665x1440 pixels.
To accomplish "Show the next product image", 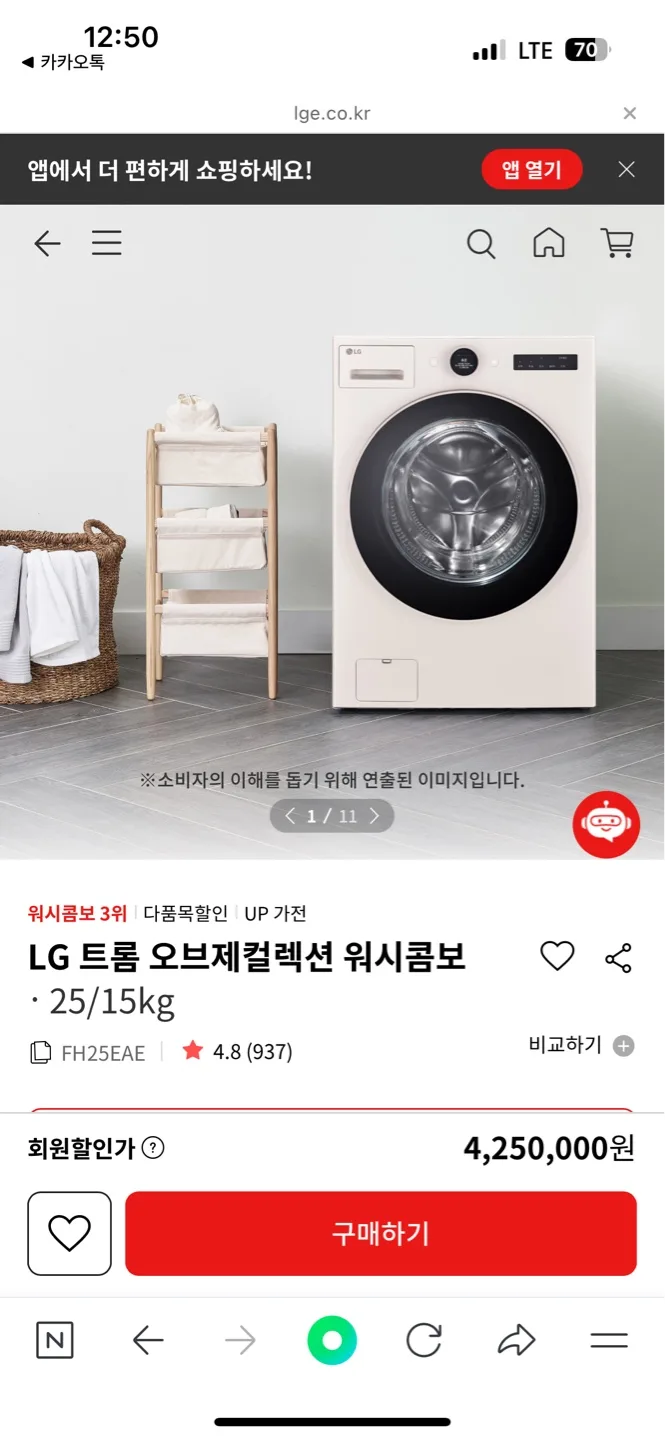I will point(374,816).
